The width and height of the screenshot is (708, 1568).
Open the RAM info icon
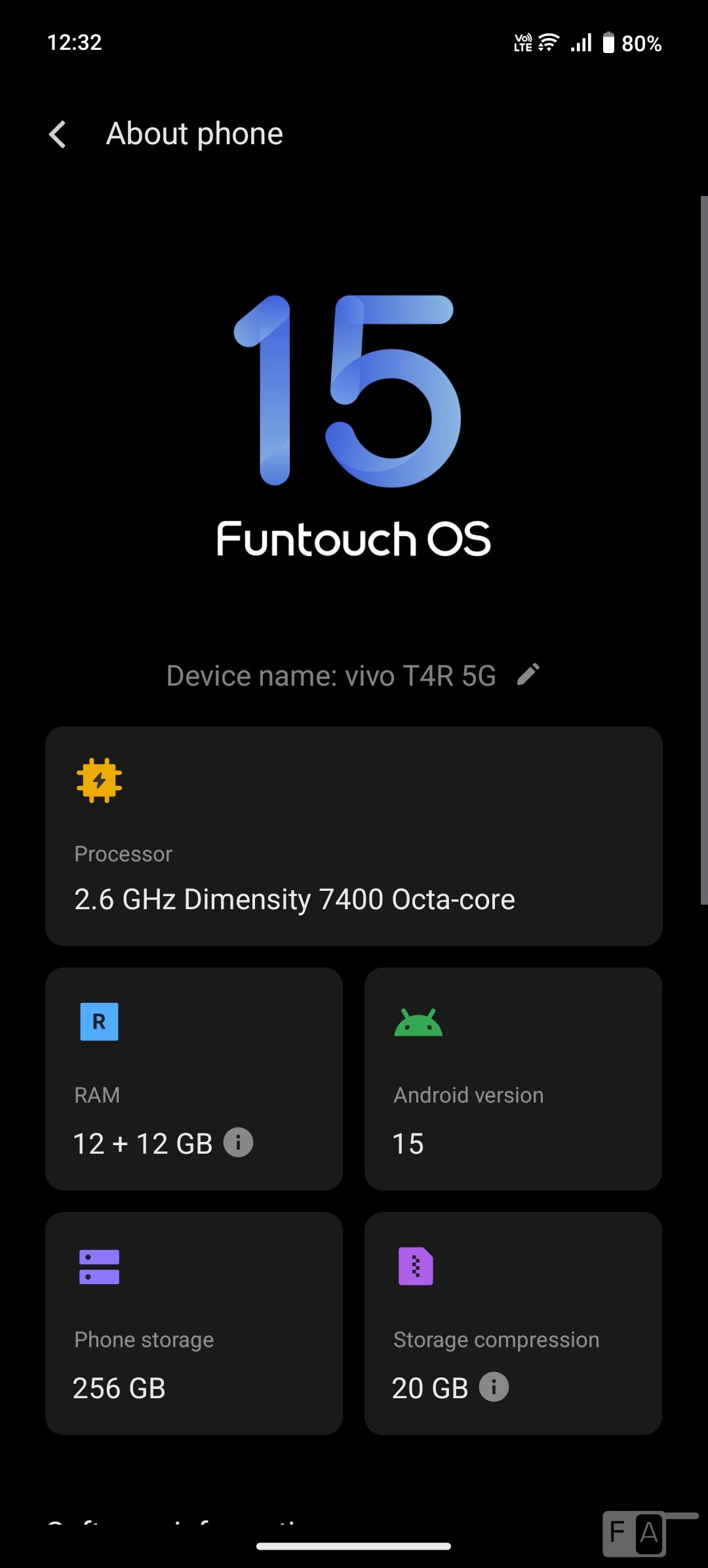pyautogui.click(x=238, y=1143)
